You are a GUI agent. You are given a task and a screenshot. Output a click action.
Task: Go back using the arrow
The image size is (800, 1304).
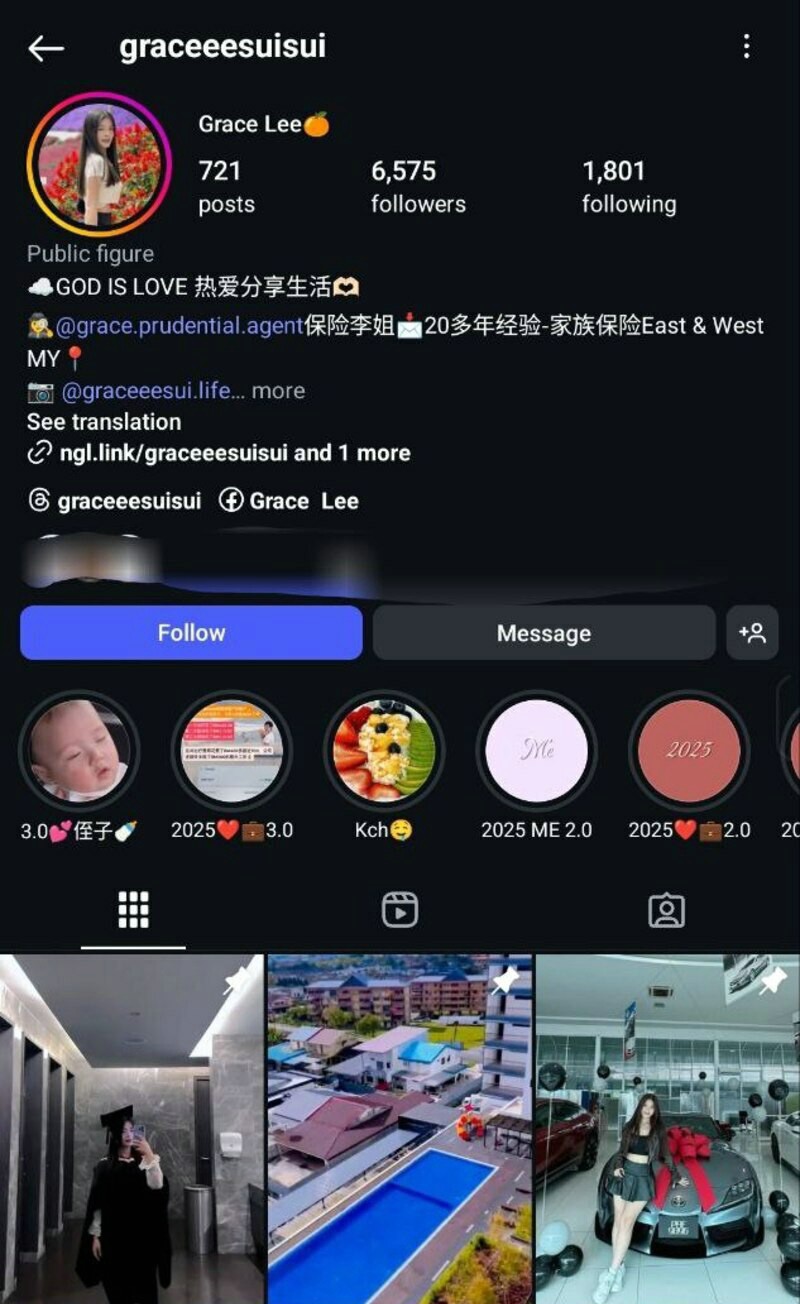click(x=46, y=47)
